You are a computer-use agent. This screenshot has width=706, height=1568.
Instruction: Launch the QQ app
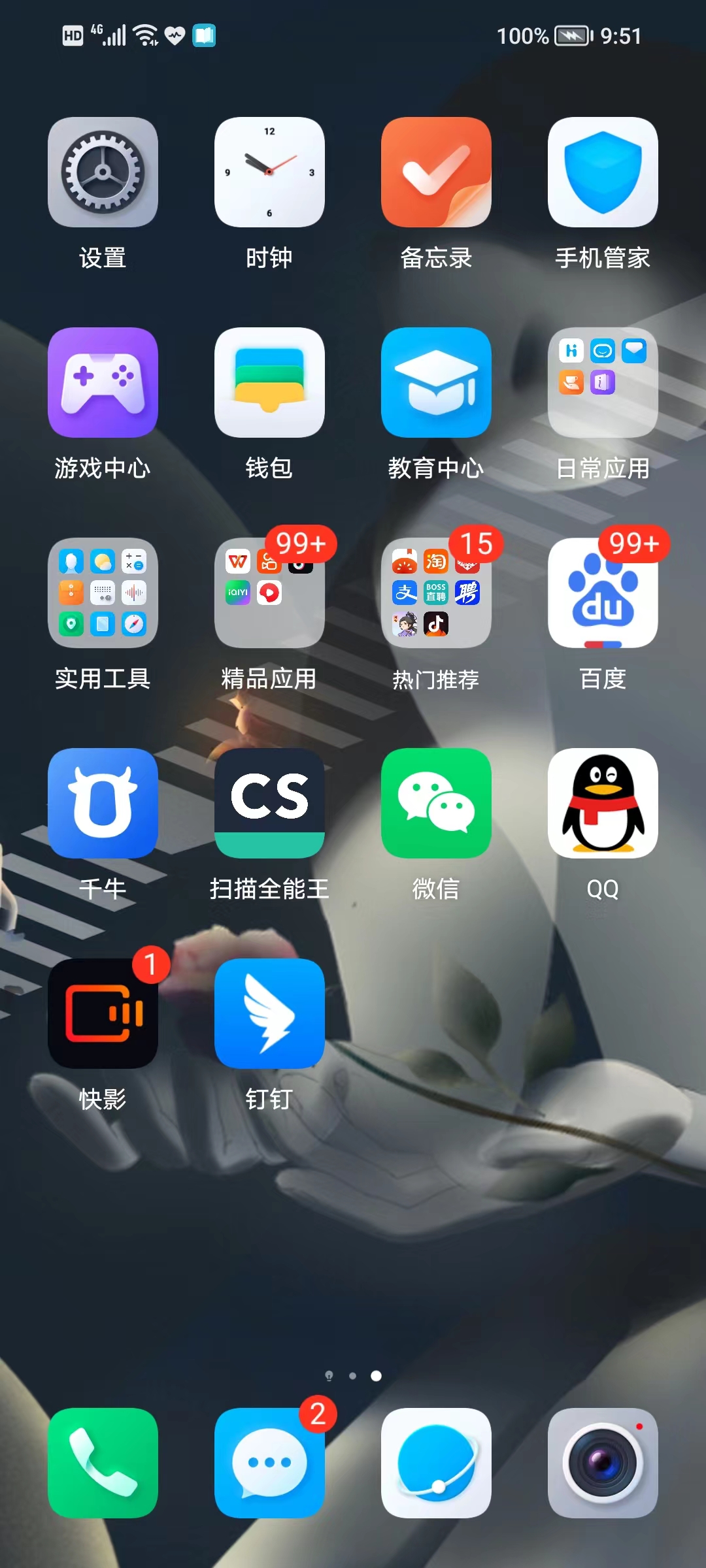point(603,804)
